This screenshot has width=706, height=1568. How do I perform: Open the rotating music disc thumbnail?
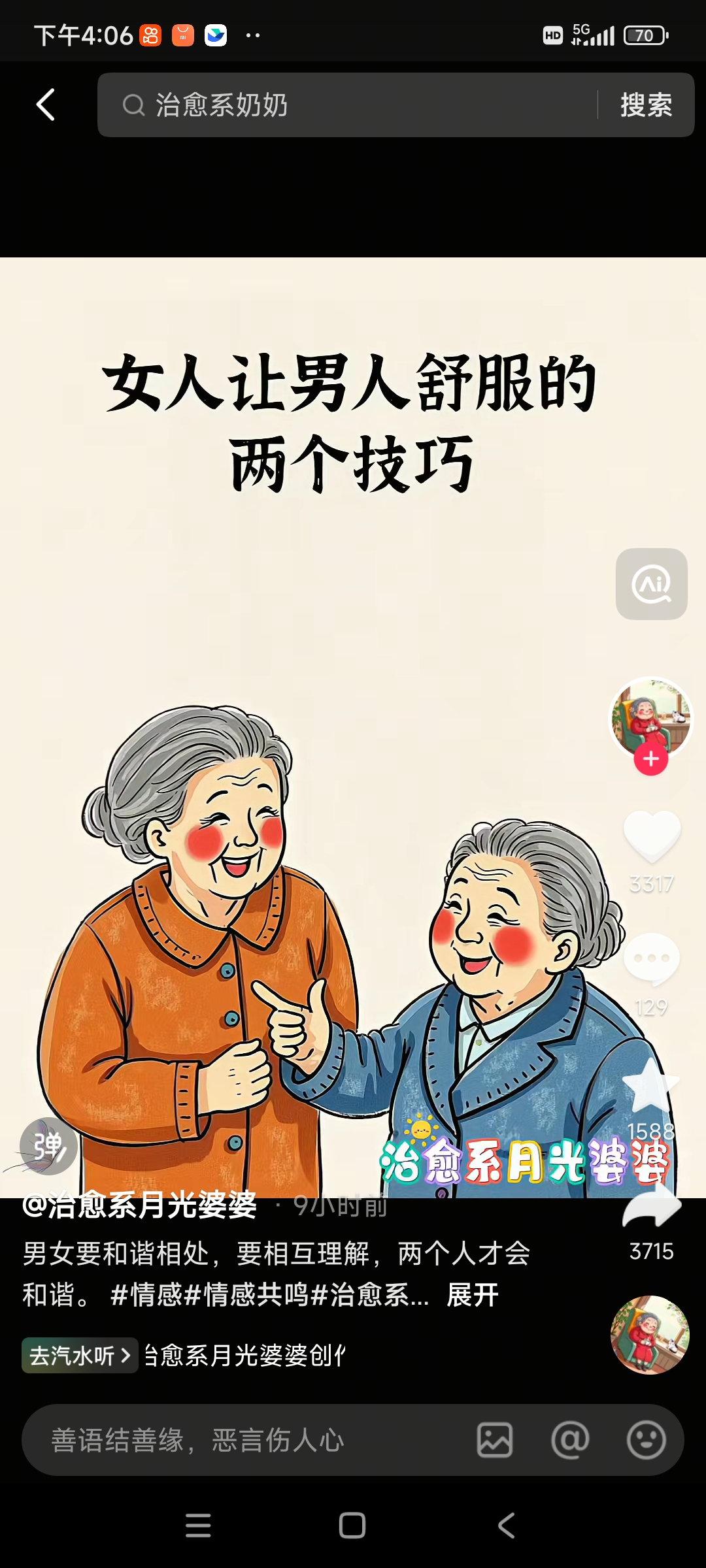point(650,1334)
